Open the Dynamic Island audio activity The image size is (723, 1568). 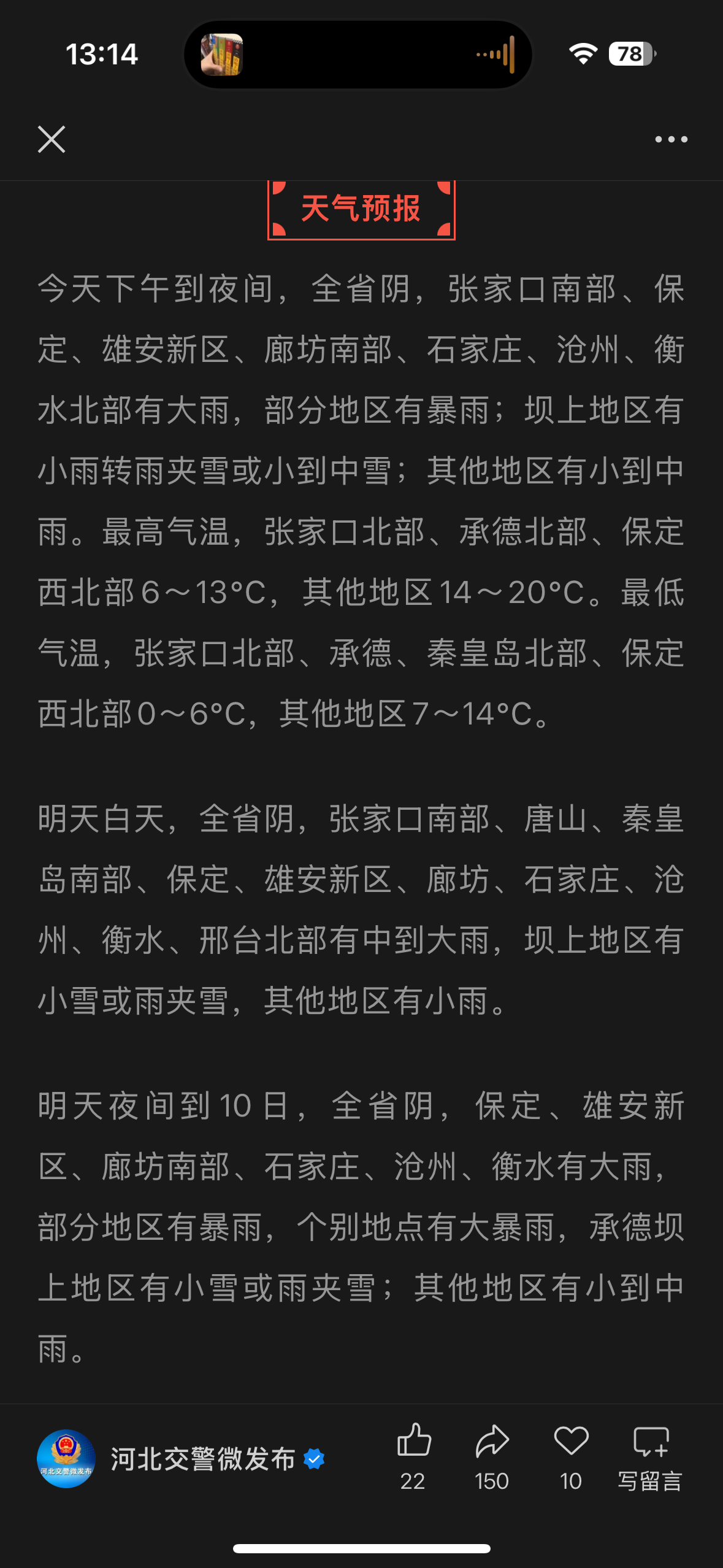(358, 55)
